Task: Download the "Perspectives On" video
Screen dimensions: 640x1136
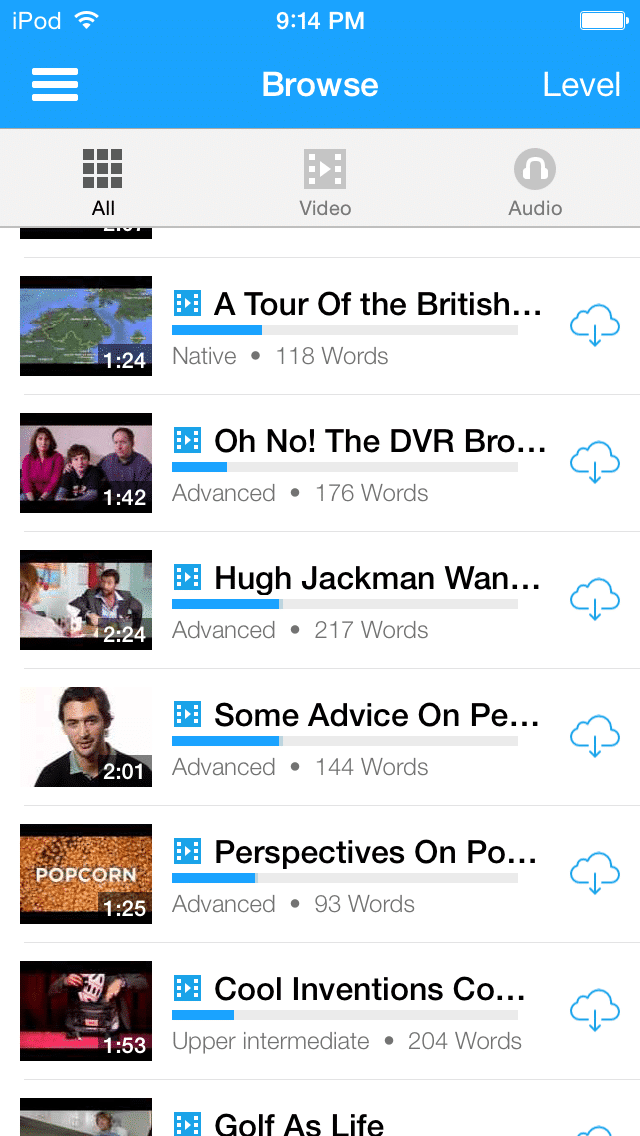Action: (595, 874)
